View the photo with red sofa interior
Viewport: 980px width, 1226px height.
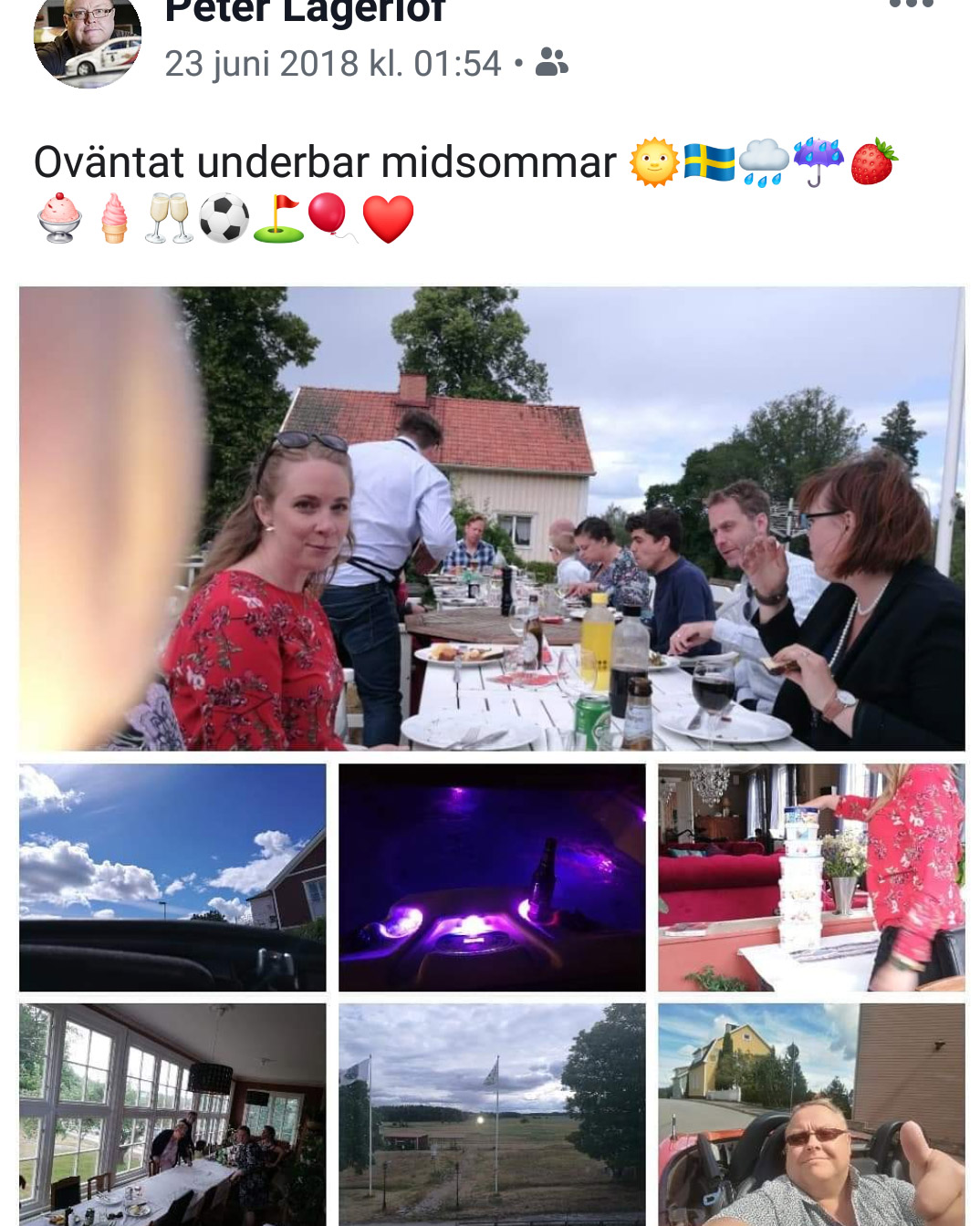click(811, 878)
